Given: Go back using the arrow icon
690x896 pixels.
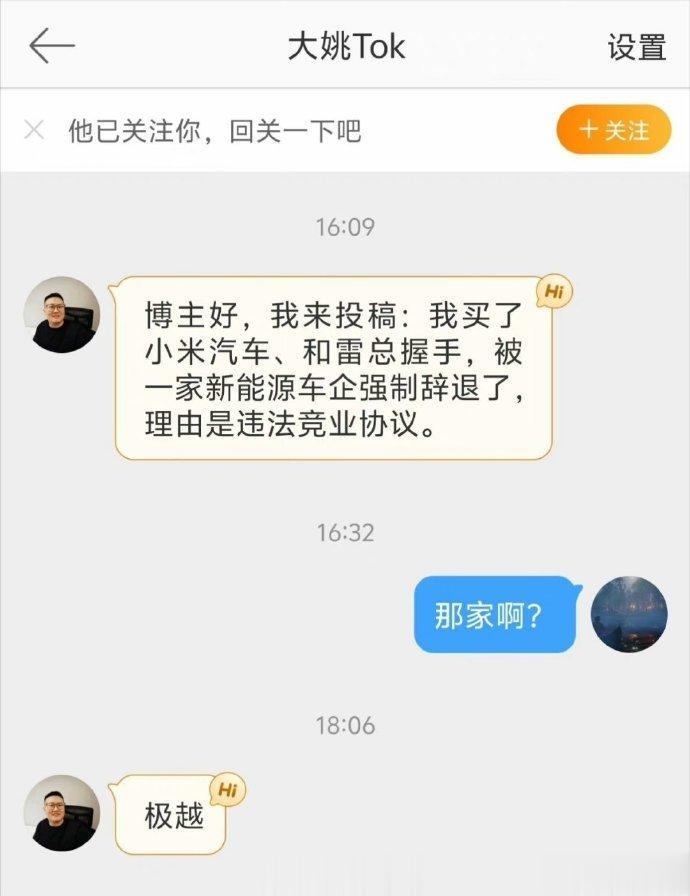Looking at the screenshot, I should pyautogui.click(x=52, y=46).
